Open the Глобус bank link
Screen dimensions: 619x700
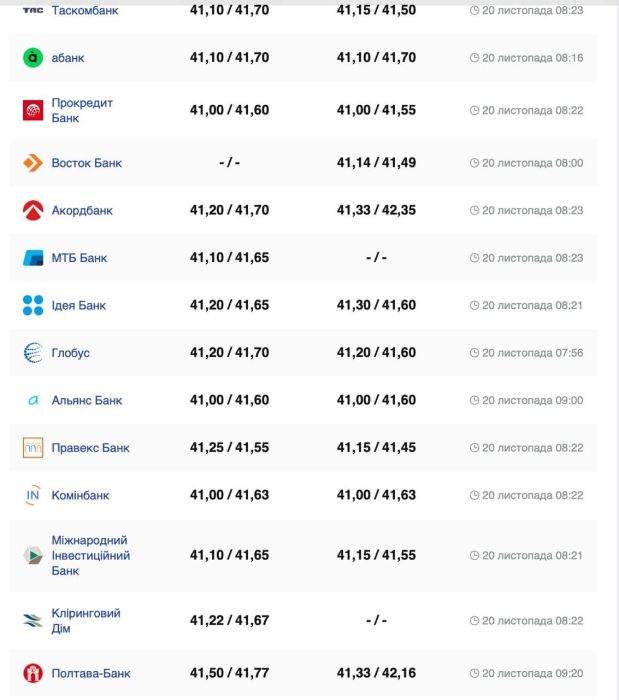(x=70, y=353)
